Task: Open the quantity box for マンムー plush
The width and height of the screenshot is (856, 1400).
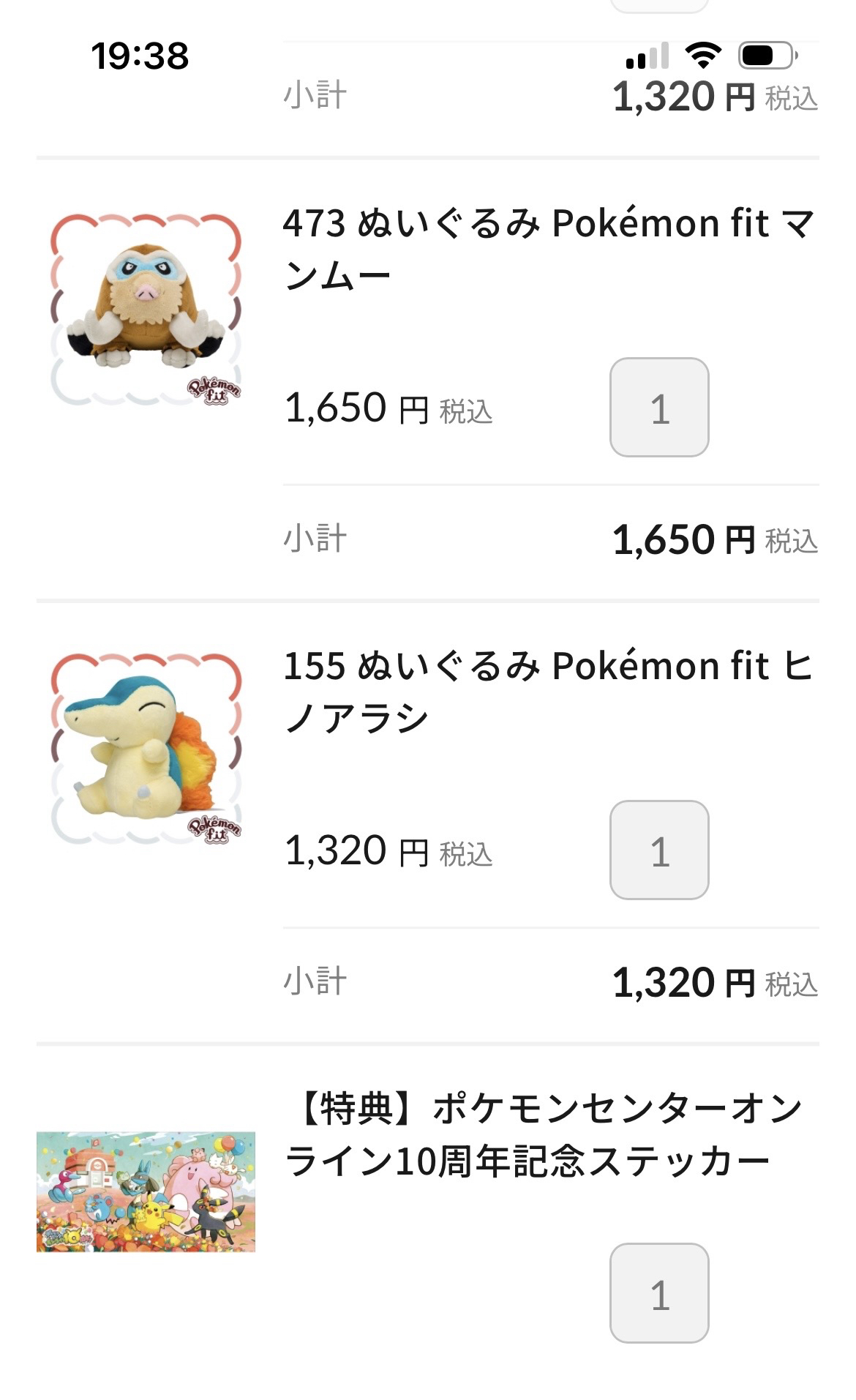Action: pyautogui.click(x=659, y=408)
